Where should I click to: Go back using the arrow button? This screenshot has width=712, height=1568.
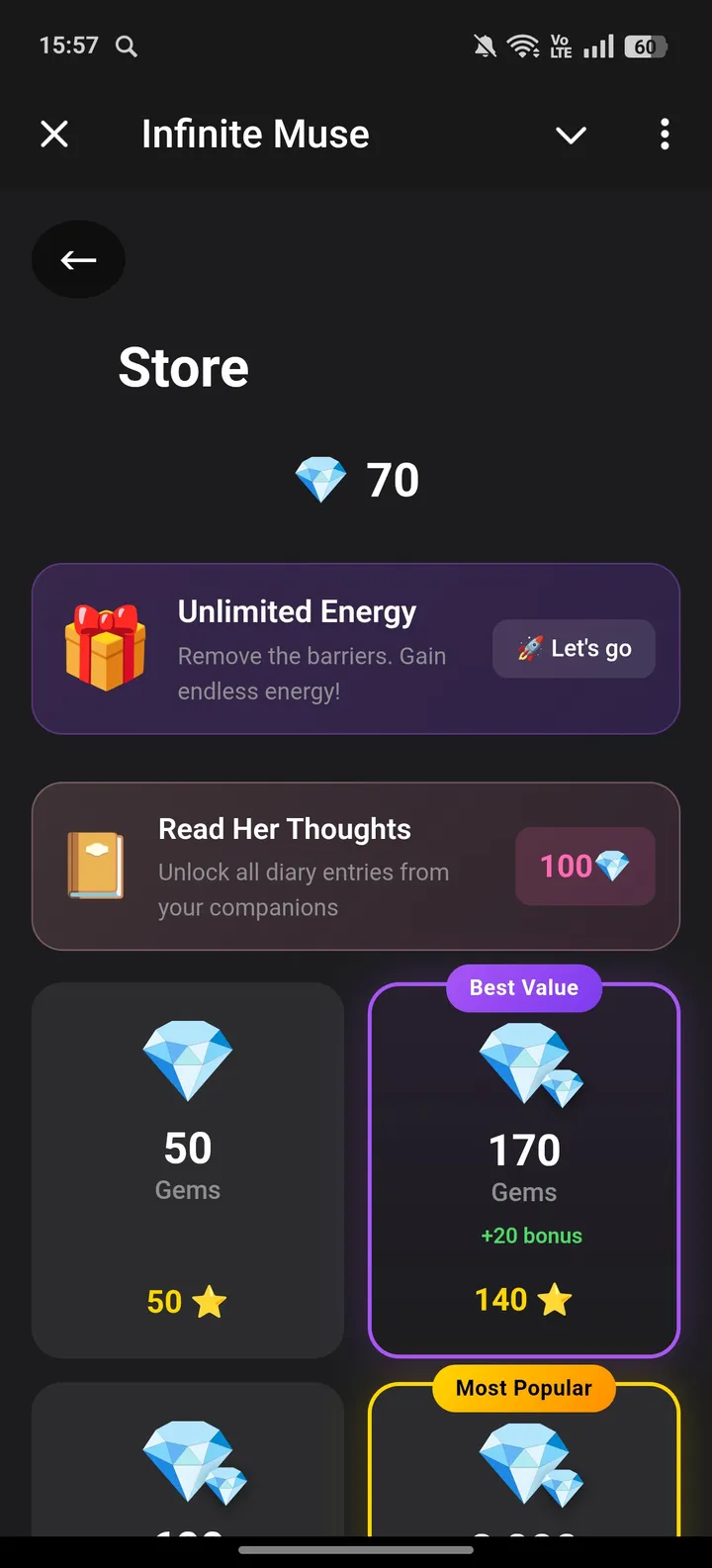[78, 259]
